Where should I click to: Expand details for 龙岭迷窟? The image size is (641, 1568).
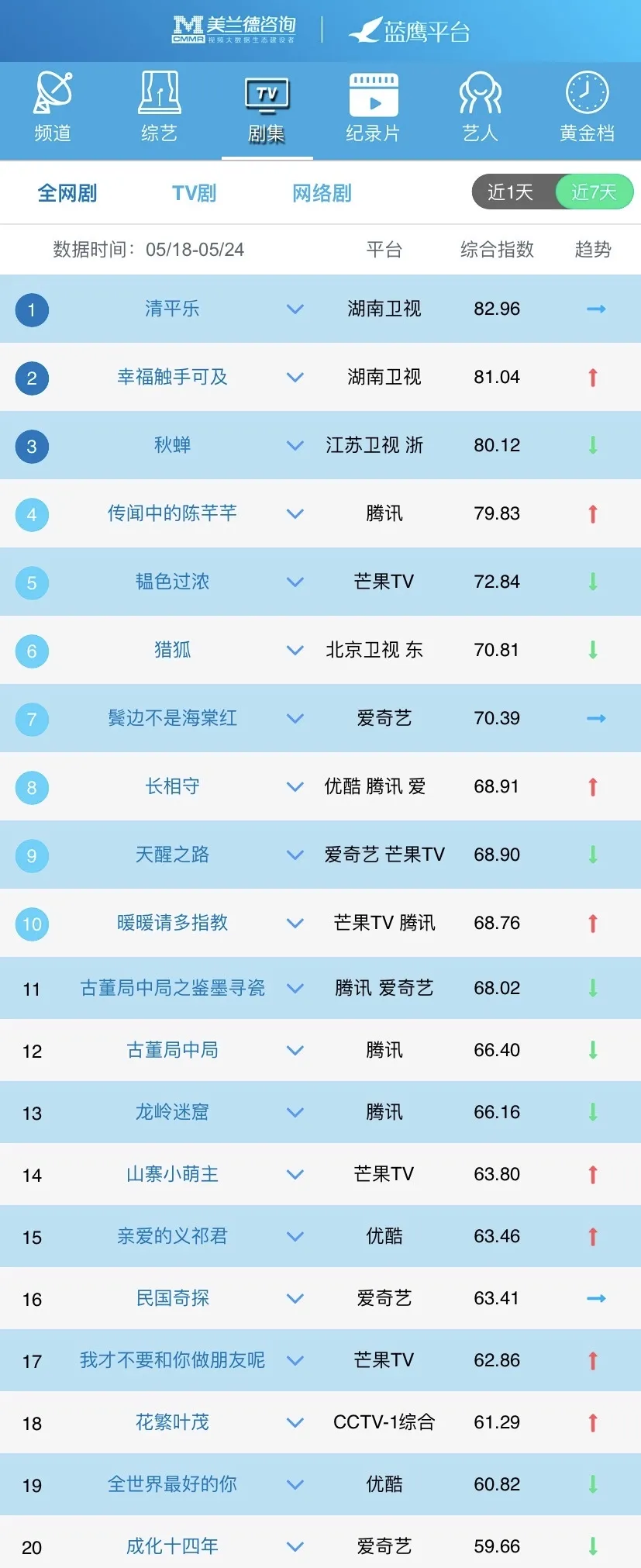[x=295, y=1113]
